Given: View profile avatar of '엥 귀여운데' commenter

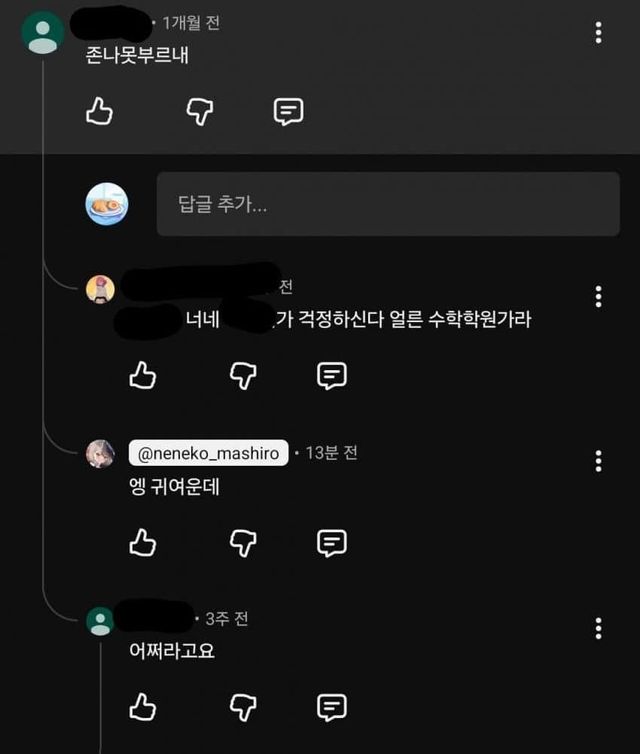Looking at the screenshot, I should tap(100, 454).
